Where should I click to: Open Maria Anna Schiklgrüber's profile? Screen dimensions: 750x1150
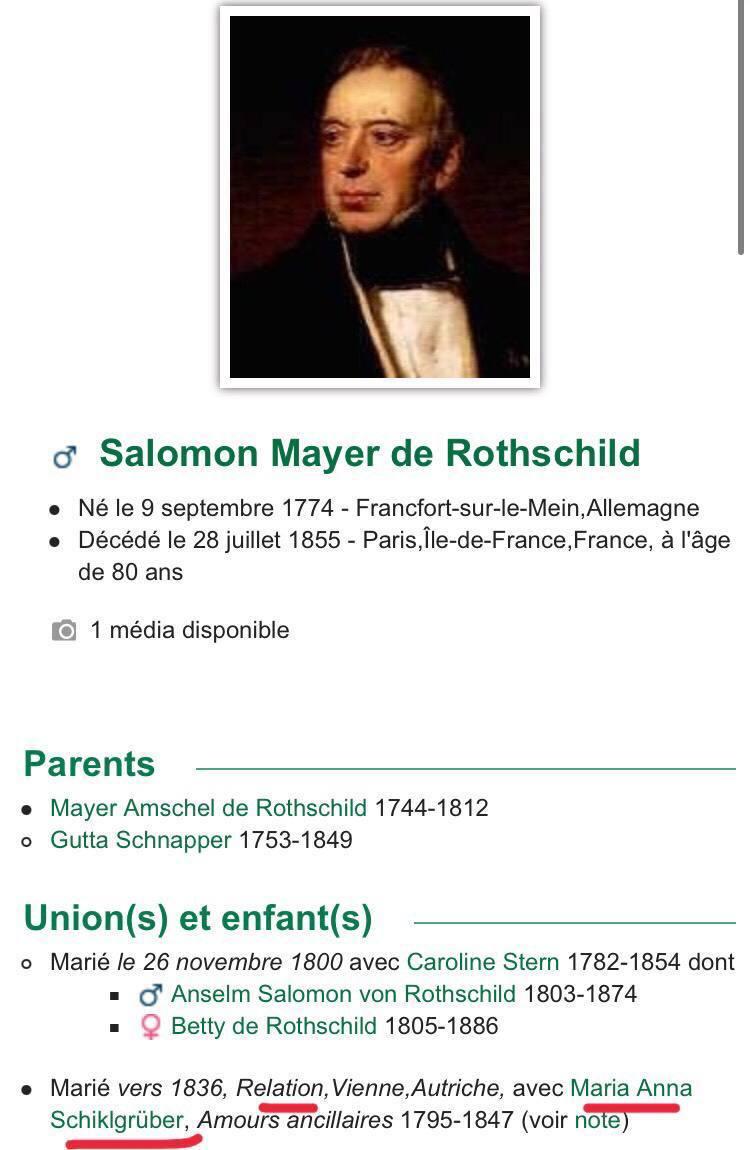630,1088
